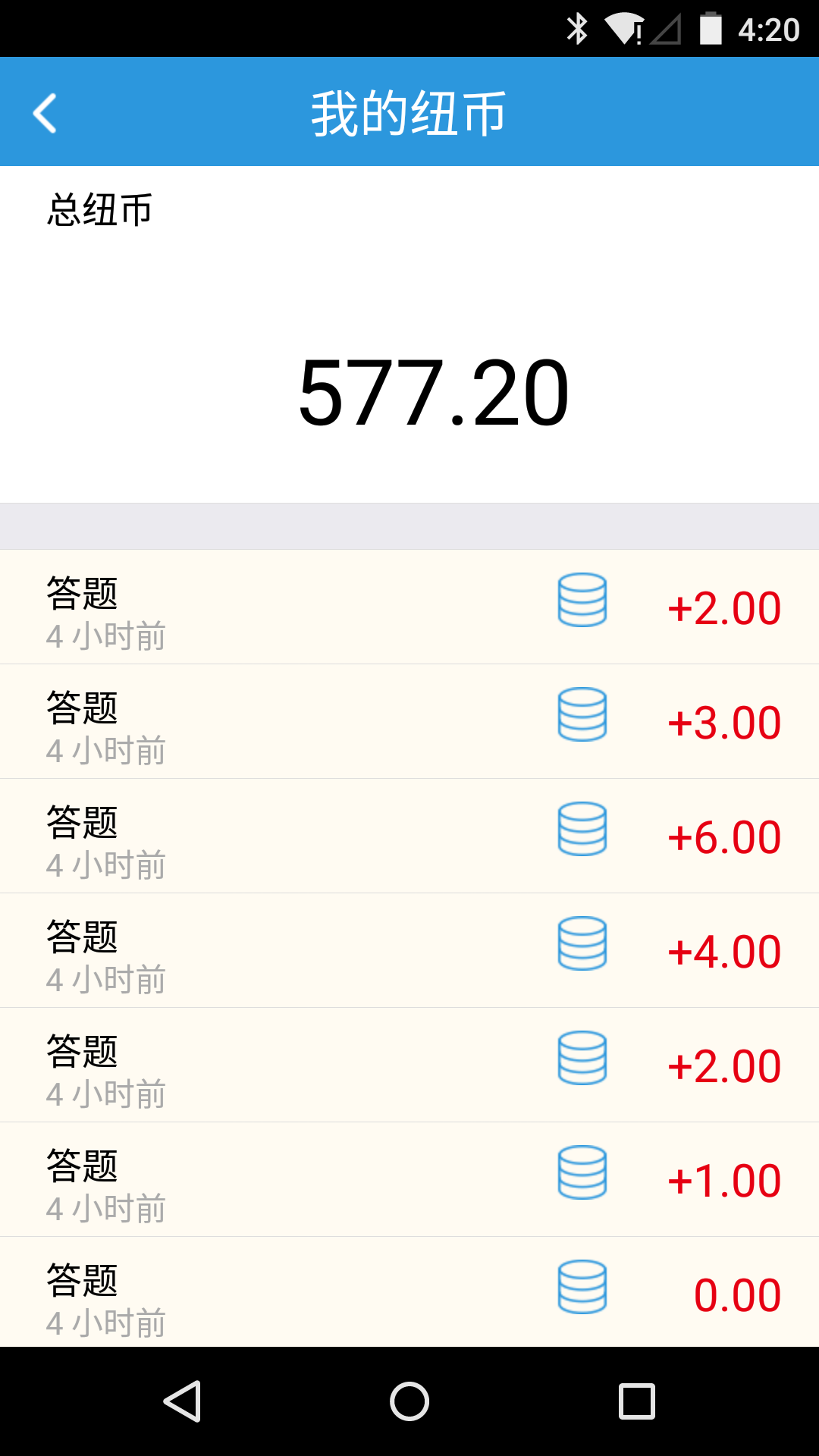This screenshot has width=819, height=1456.
Task: Tap the coin icon beside the +3.00 record
Action: tap(581, 717)
